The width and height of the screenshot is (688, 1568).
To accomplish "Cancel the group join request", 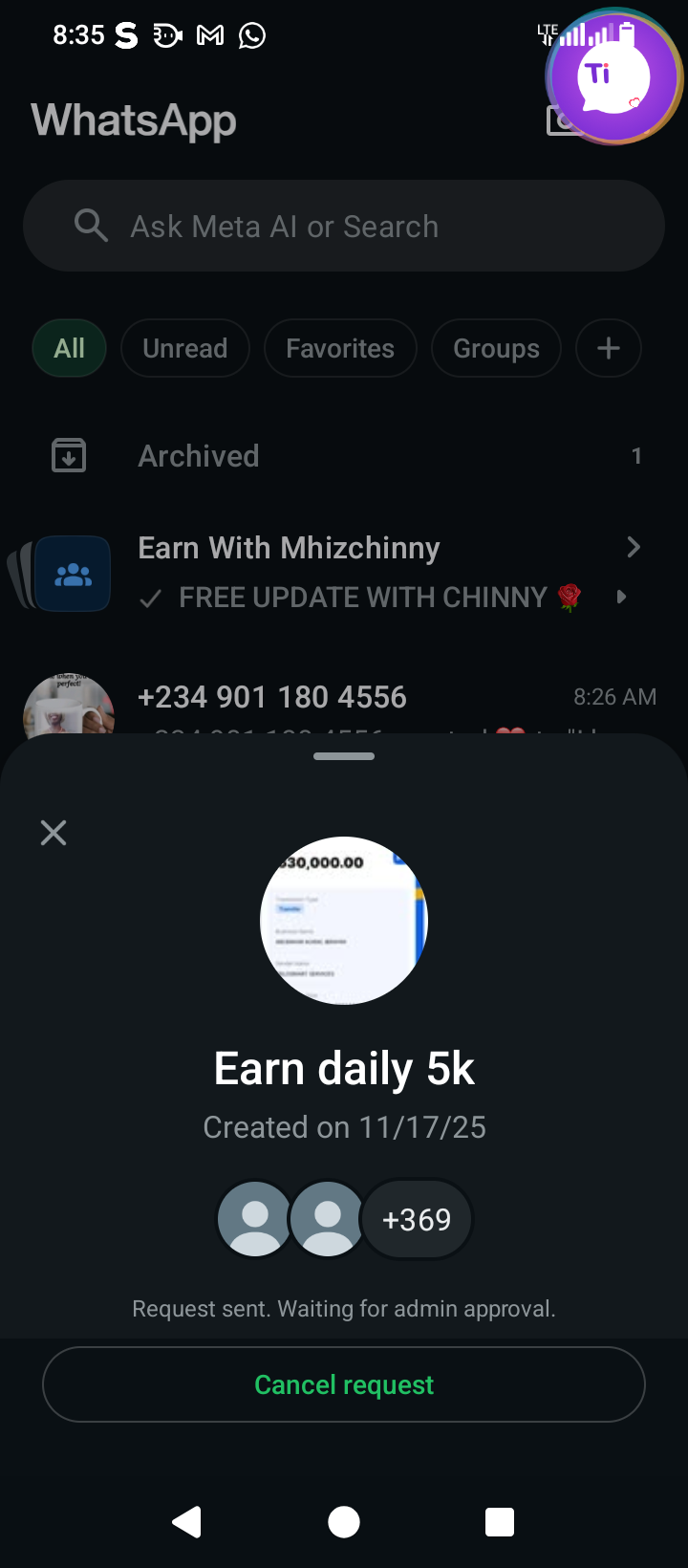I will point(344,1384).
